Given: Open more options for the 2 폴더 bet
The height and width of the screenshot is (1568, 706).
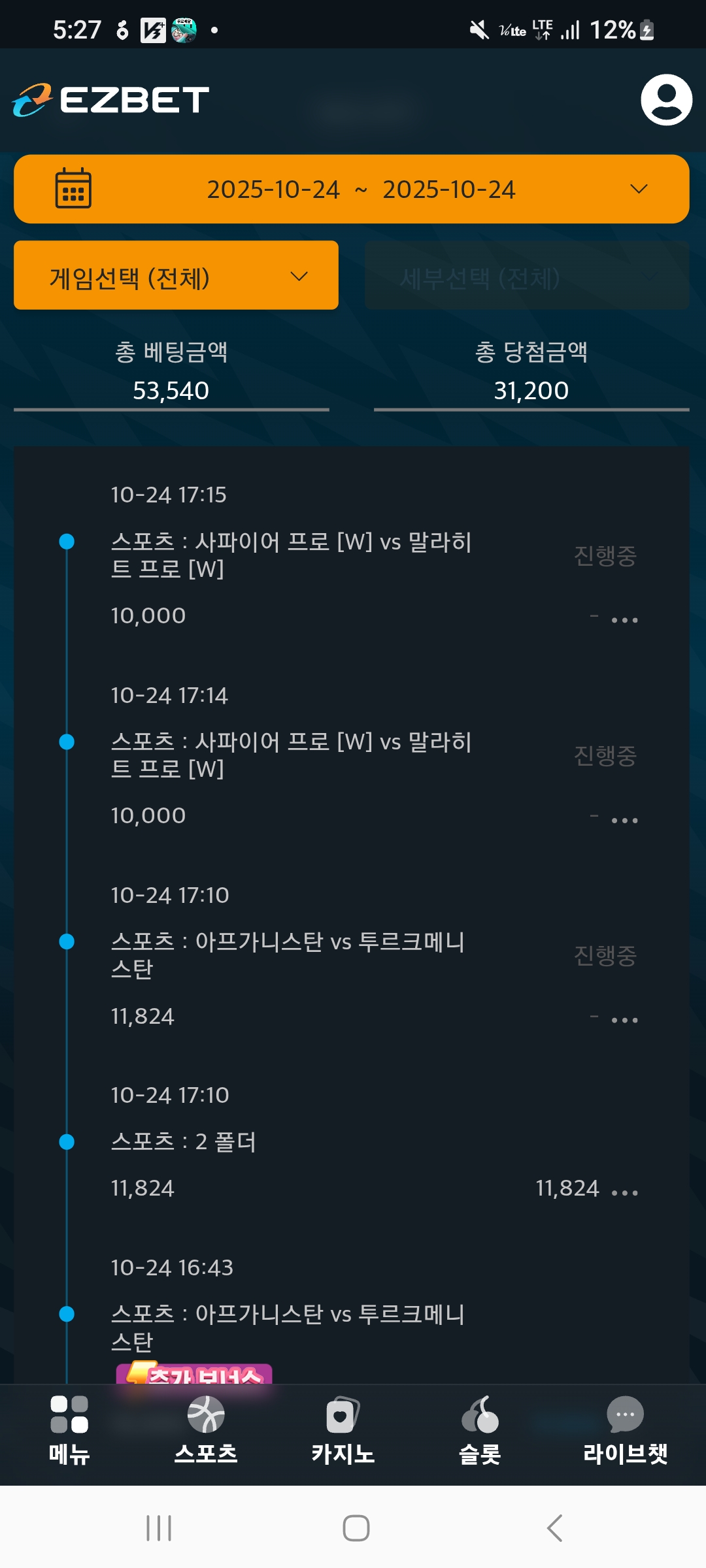Looking at the screenshot, I should click(x=624, y=1192).
